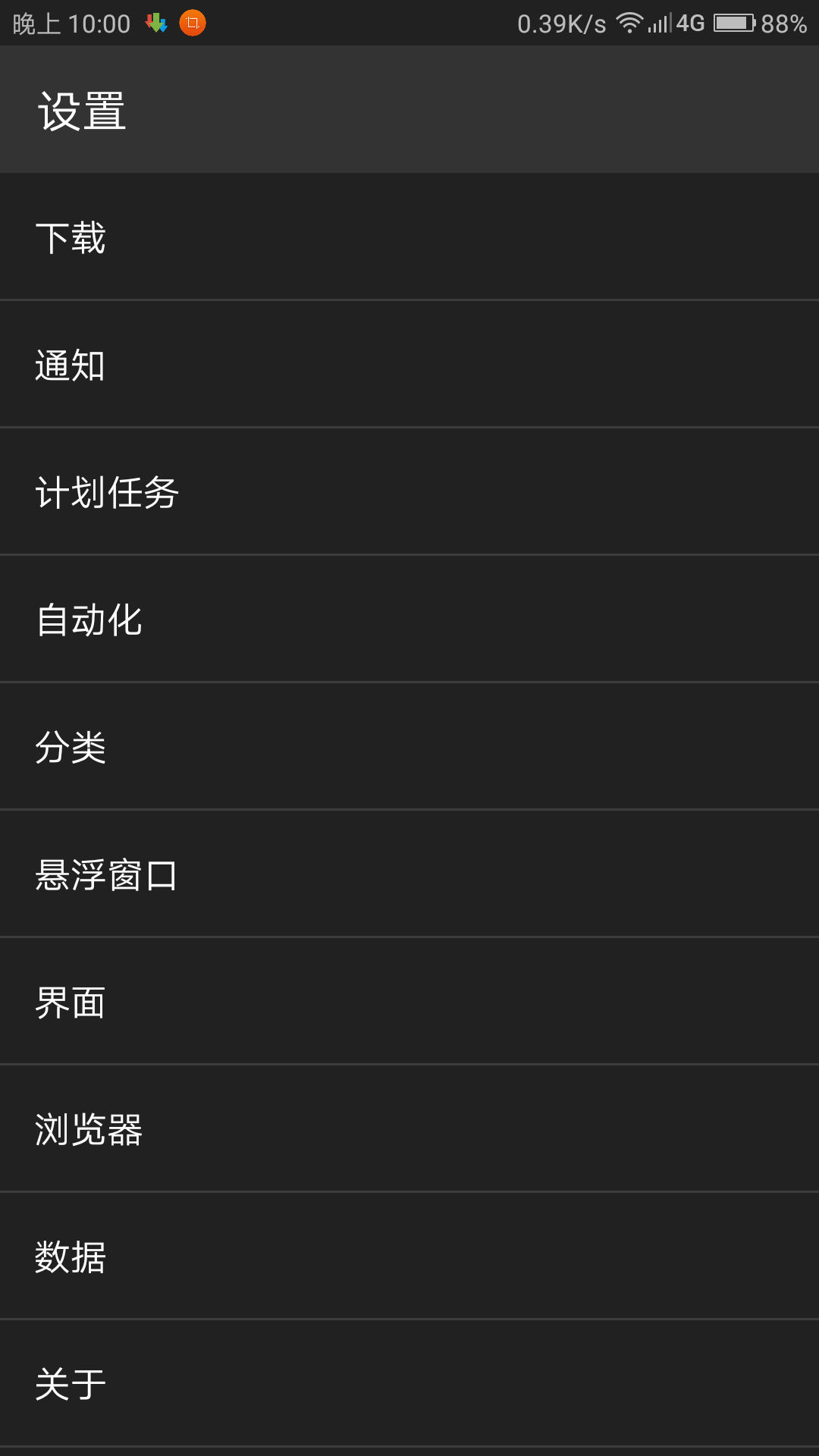Open the 下载 settings
The image size is (819, 1456).
409,237
